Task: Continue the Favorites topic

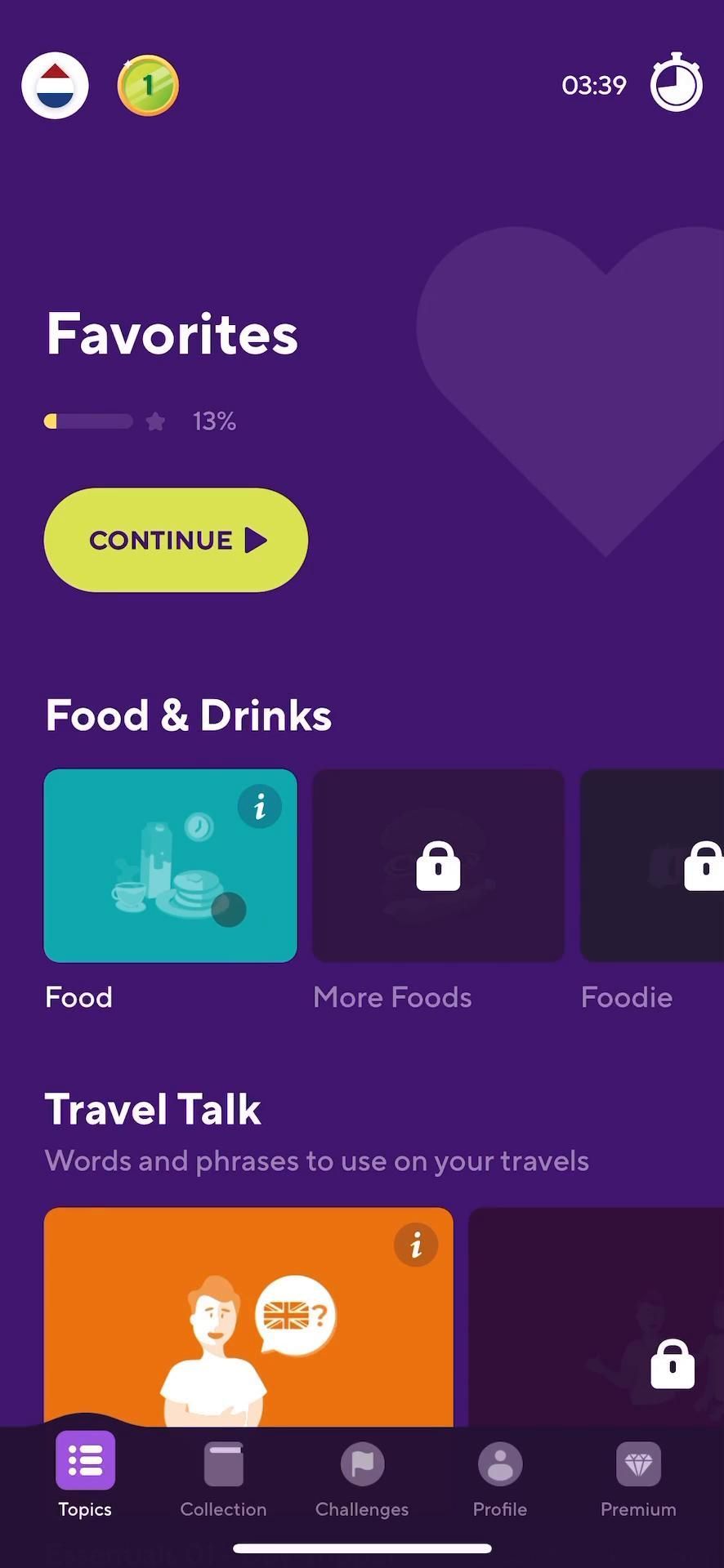Action: click(176, 540)
